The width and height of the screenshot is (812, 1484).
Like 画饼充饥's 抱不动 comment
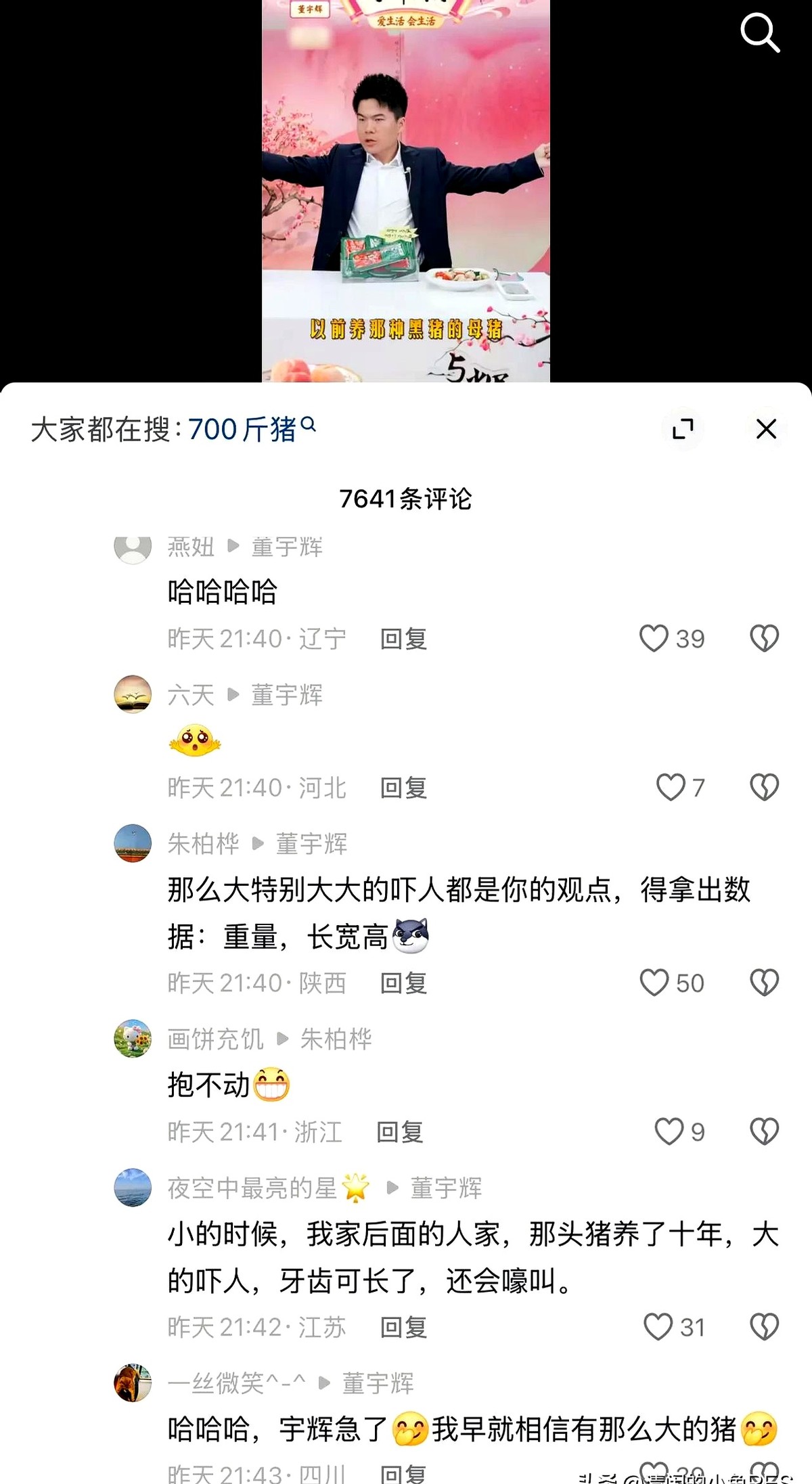point(669,1131)
